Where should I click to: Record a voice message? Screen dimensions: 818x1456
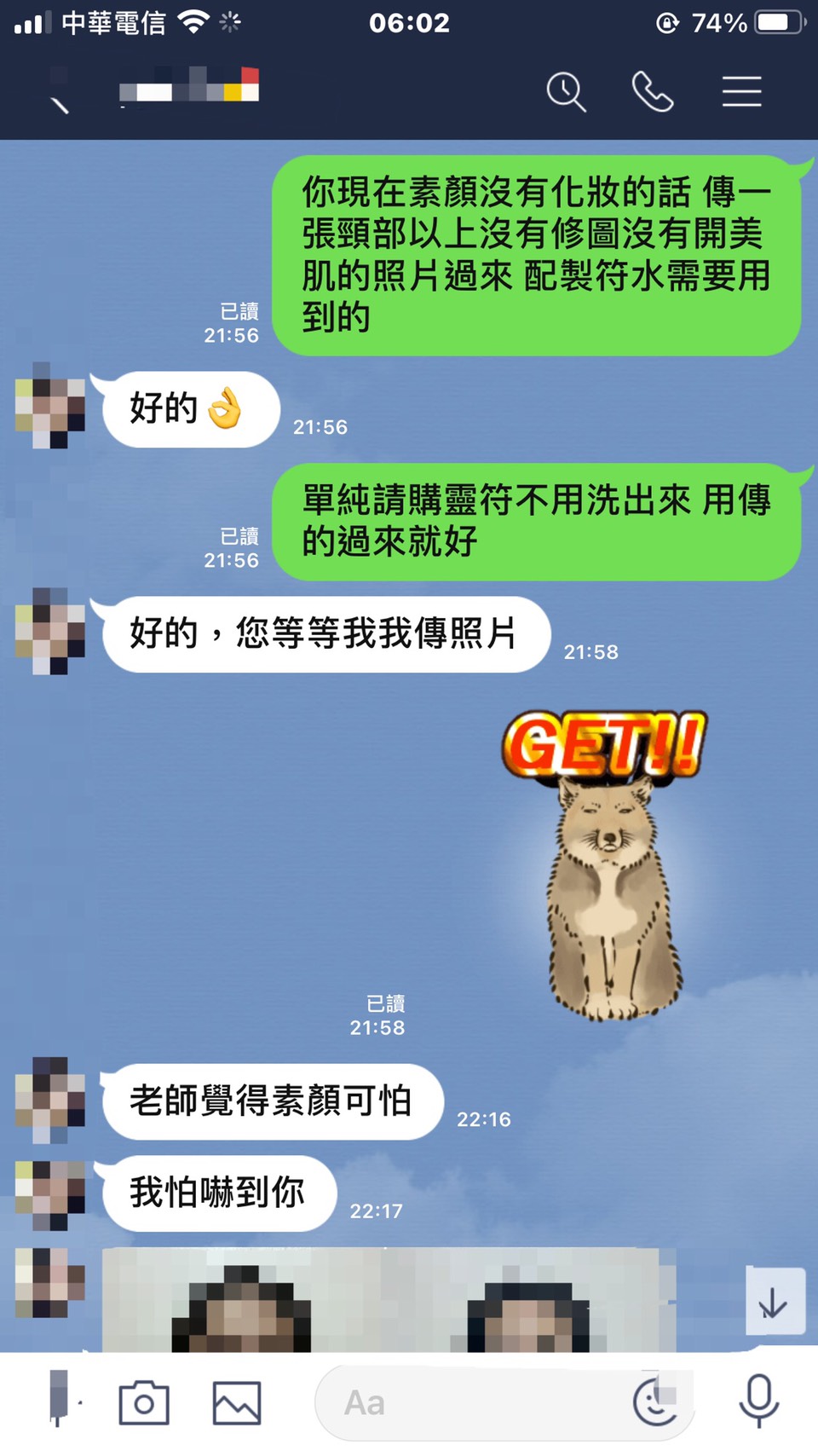coord(758,1401)
